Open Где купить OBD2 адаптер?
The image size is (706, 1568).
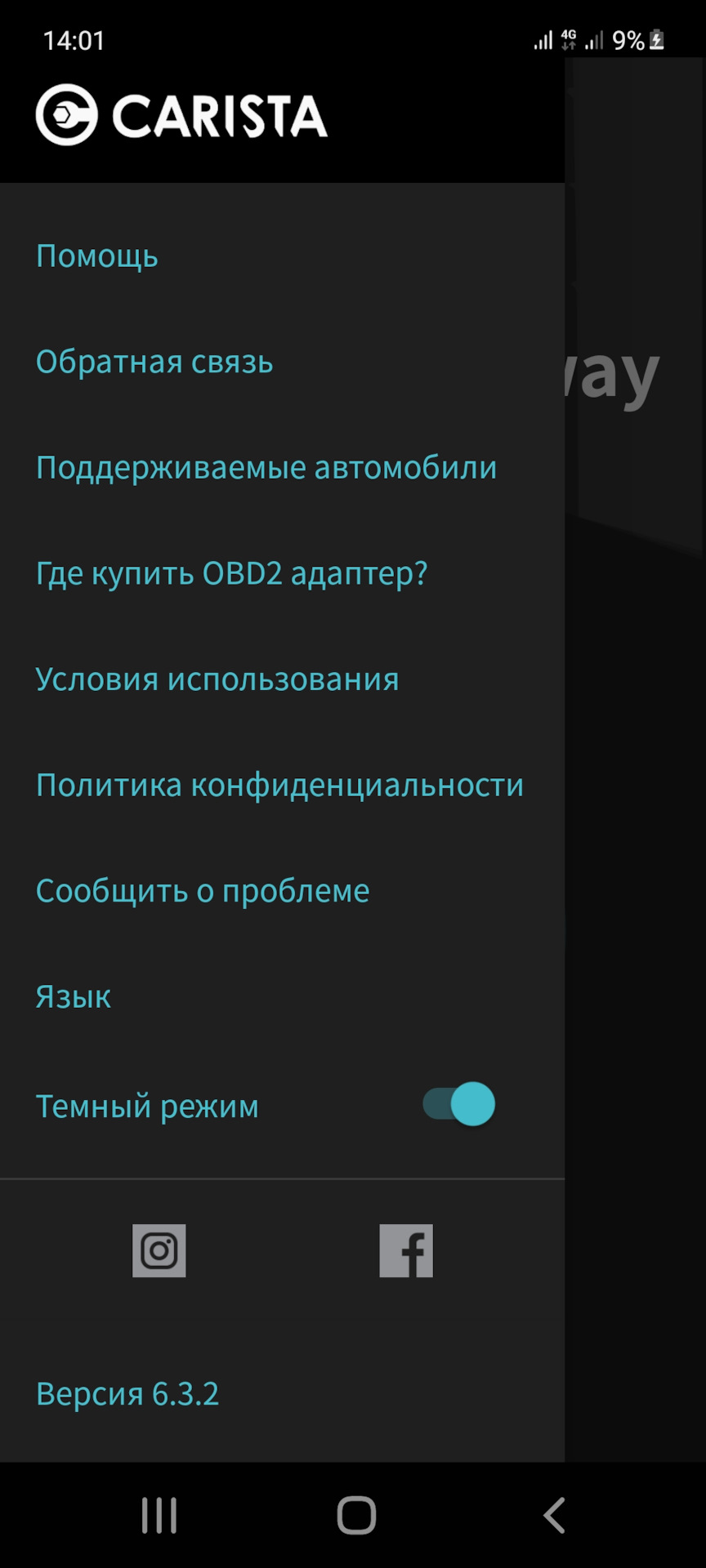click(231, 573)
